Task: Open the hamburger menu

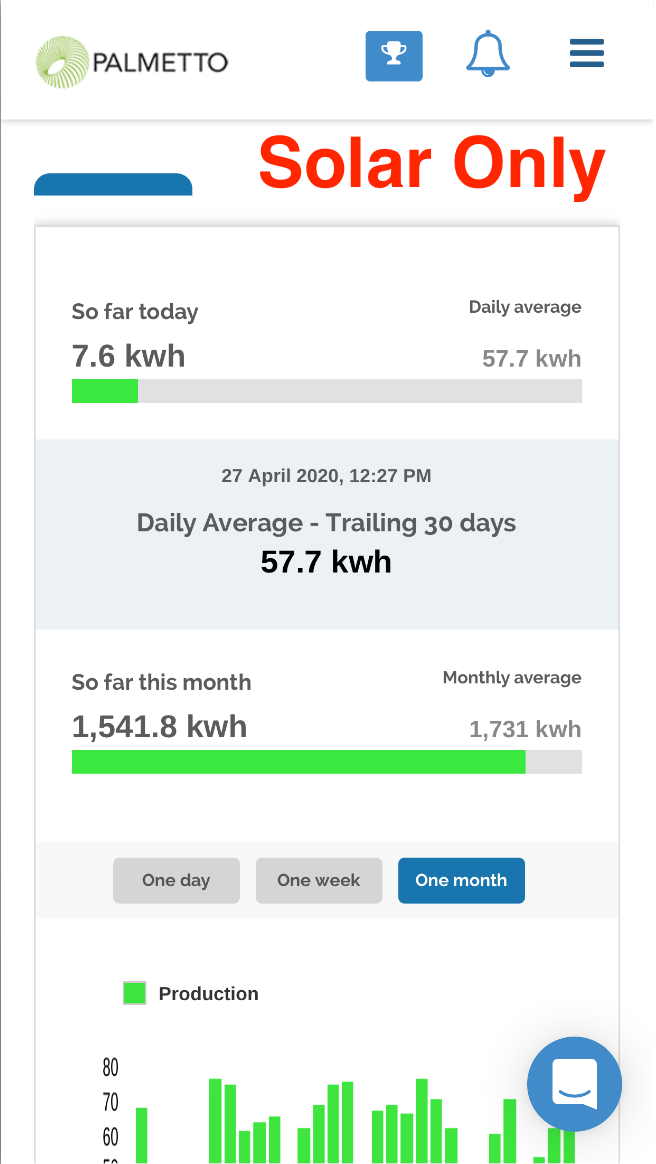Action: [587, 53]
